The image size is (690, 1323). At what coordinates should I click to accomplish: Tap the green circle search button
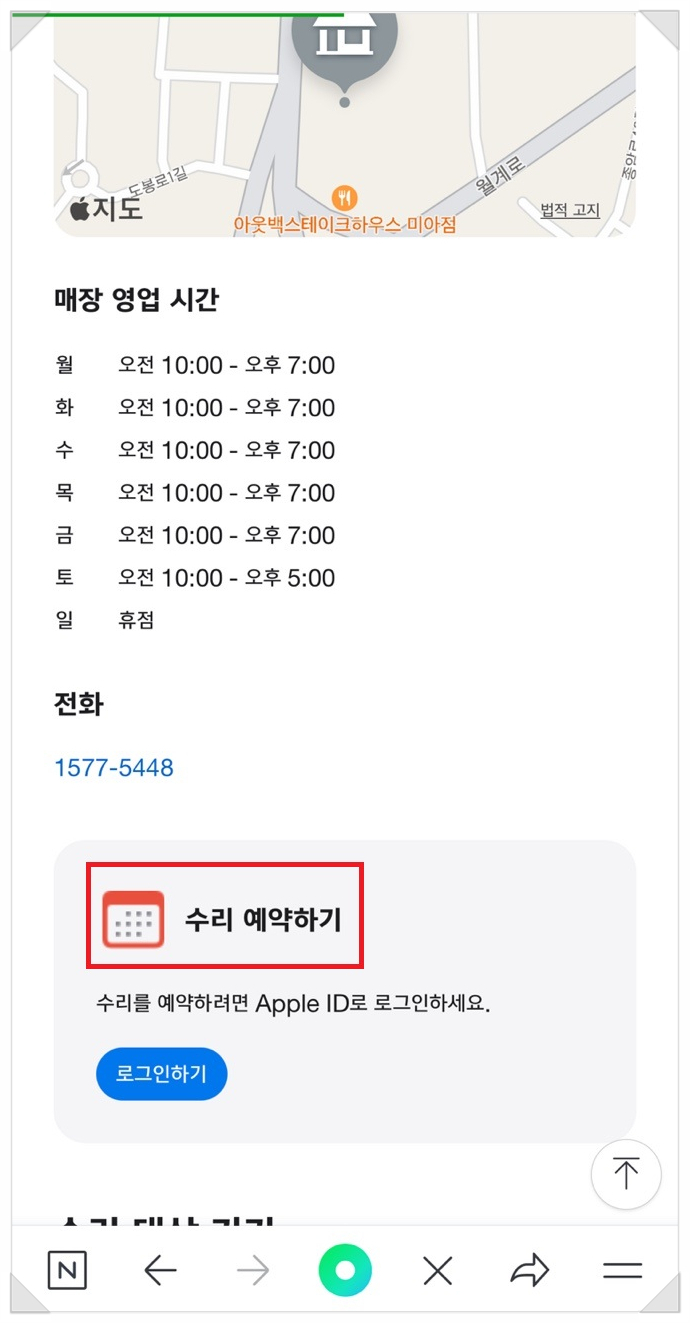(345, 1271)
